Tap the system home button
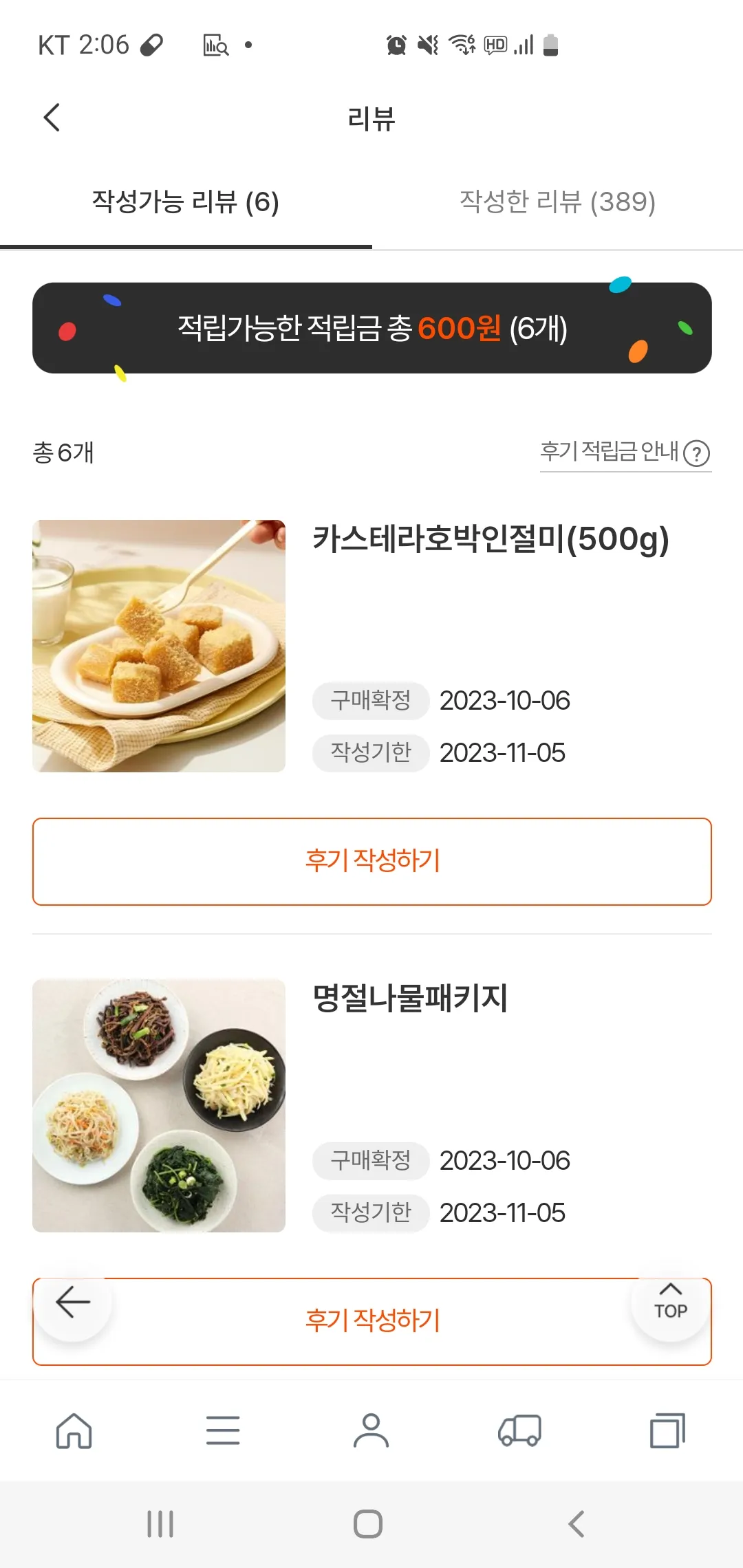Screen dimensions: 743x1568 pyautogui.click(x=368, y=1524)
